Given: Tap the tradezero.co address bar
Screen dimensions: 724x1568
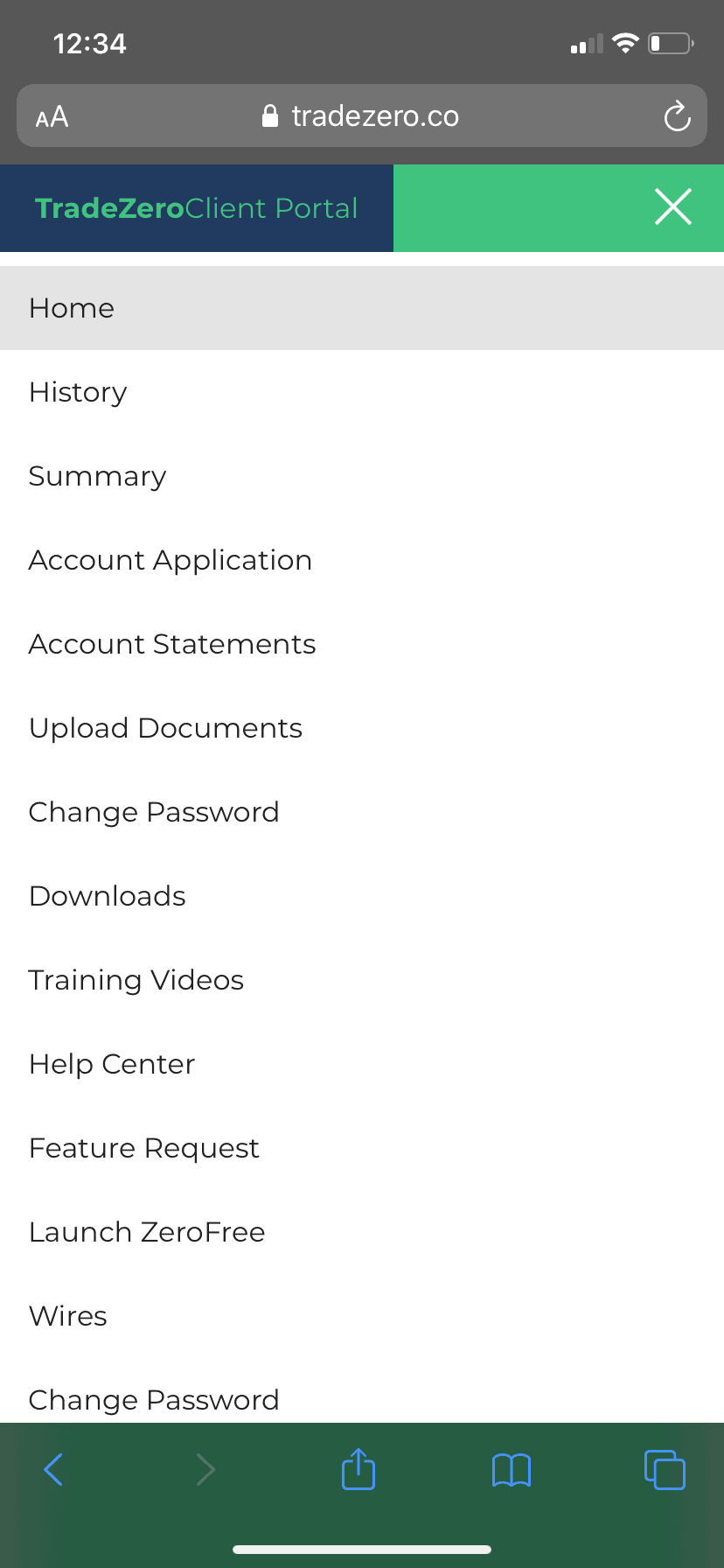Looking at the screenshot, I should tap(375, 115).
